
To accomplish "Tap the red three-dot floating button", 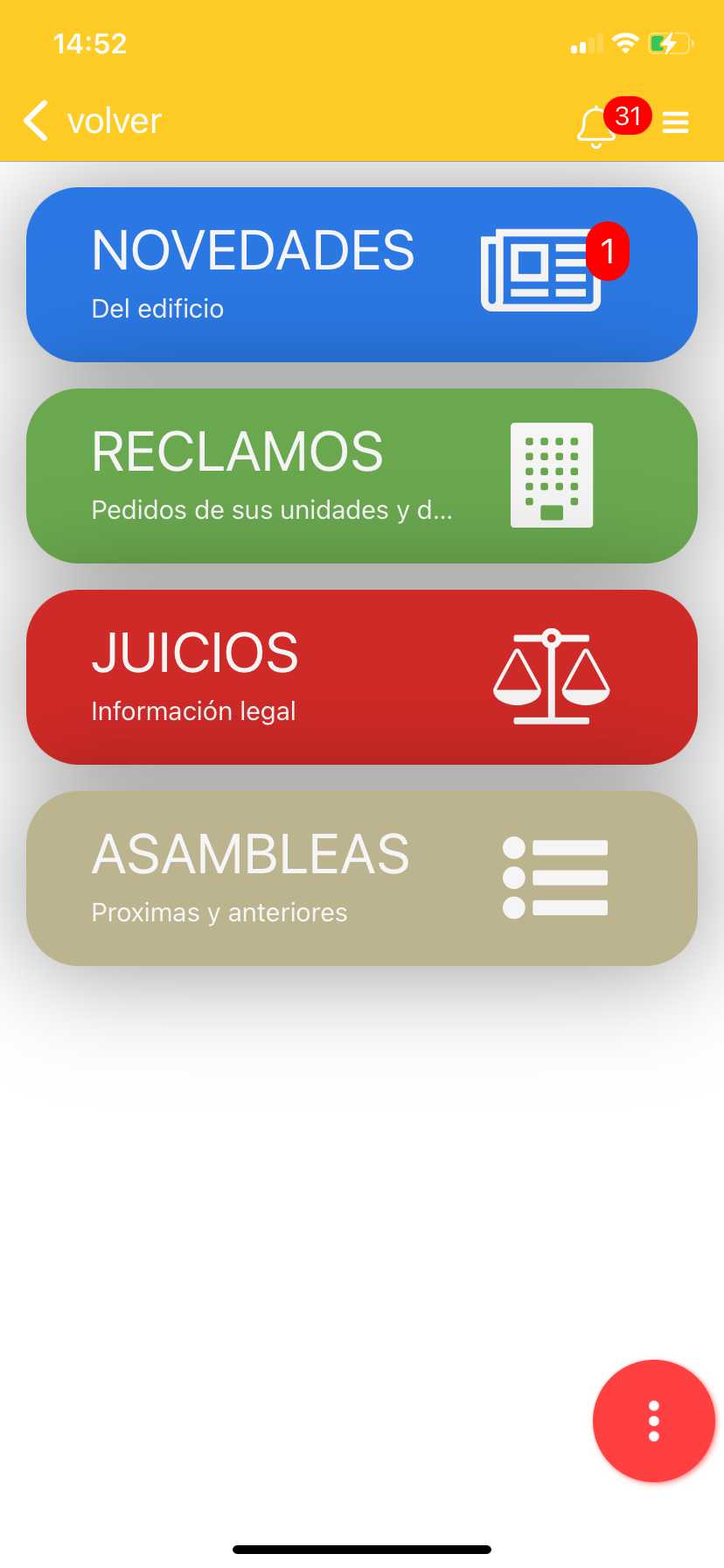I will (653, 1421).
